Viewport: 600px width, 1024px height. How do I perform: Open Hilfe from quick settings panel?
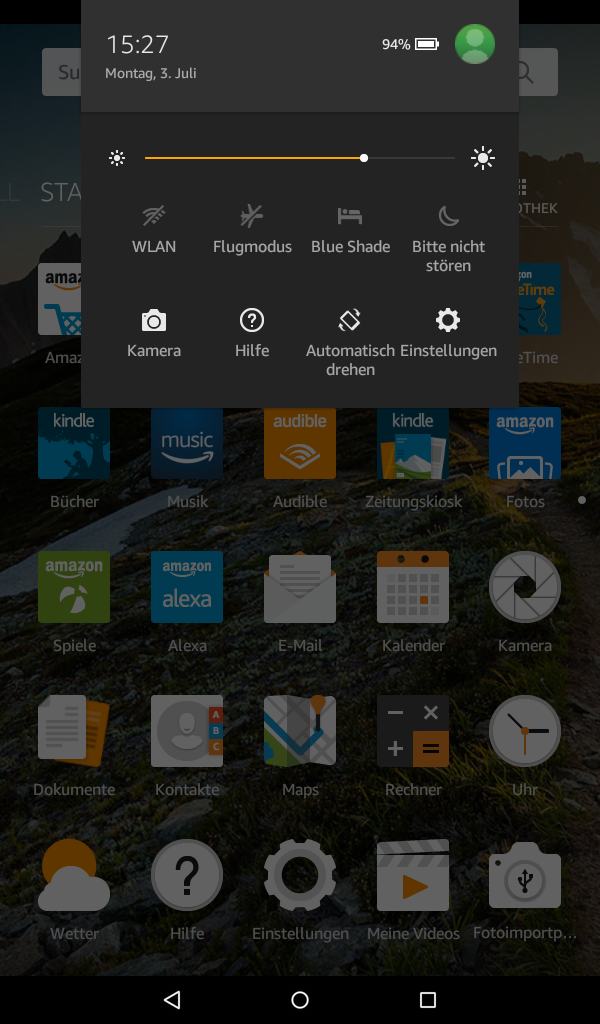pos(252,332)
